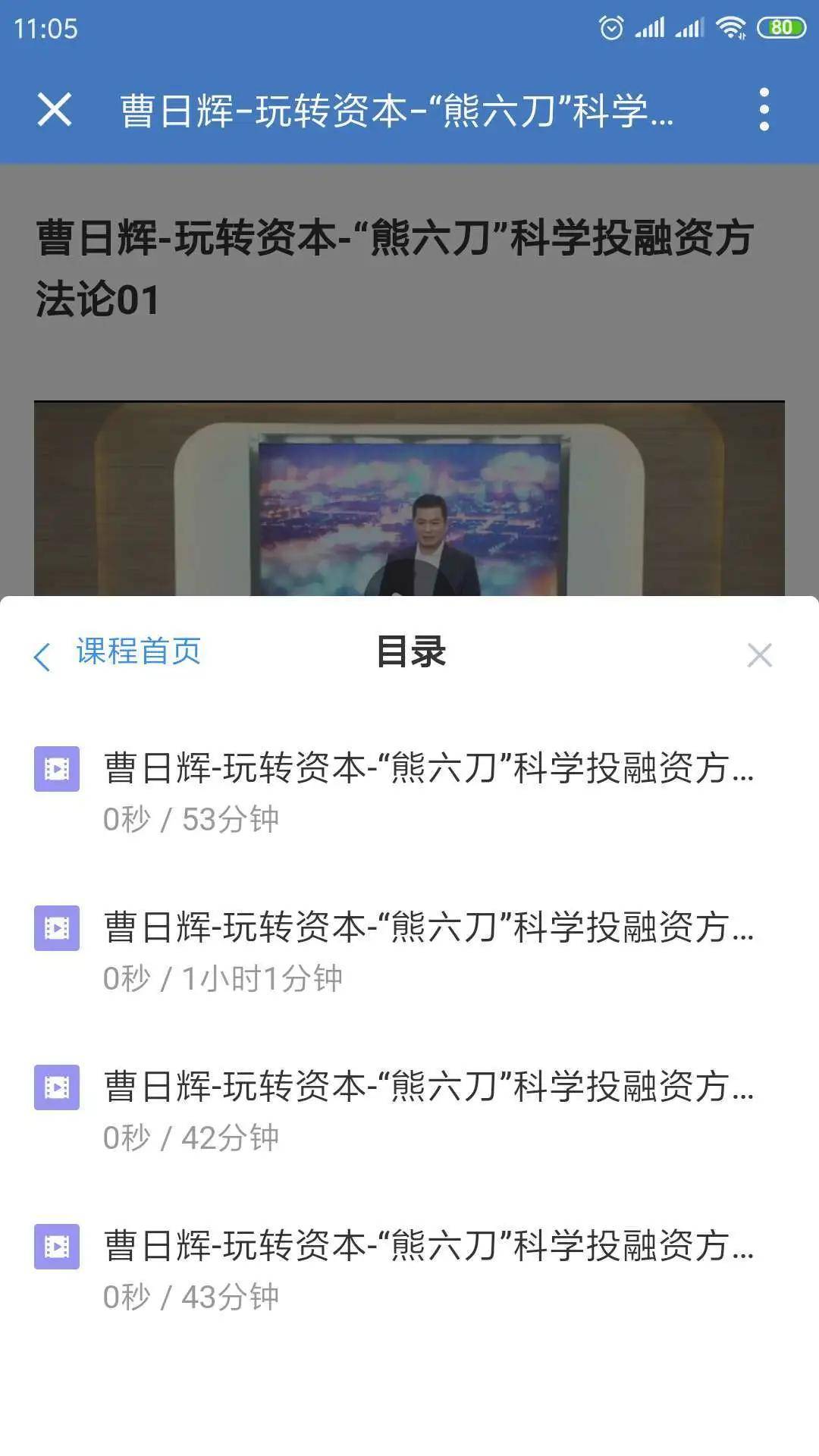
Task: Play the 1小时1分钟 lesson
Action: (409, 950)
